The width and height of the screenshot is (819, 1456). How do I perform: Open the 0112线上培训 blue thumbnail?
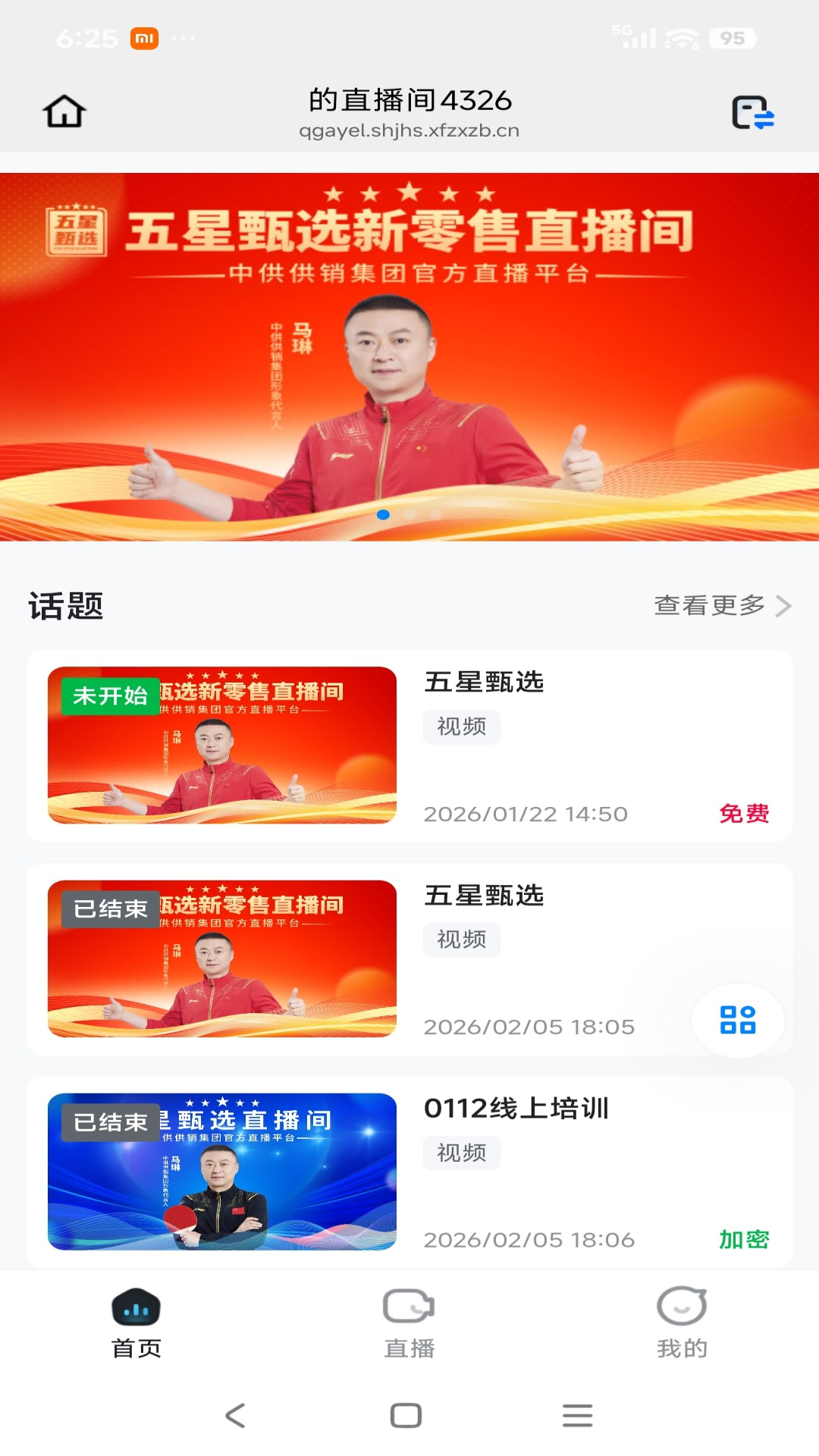[x=221, y=1171]
